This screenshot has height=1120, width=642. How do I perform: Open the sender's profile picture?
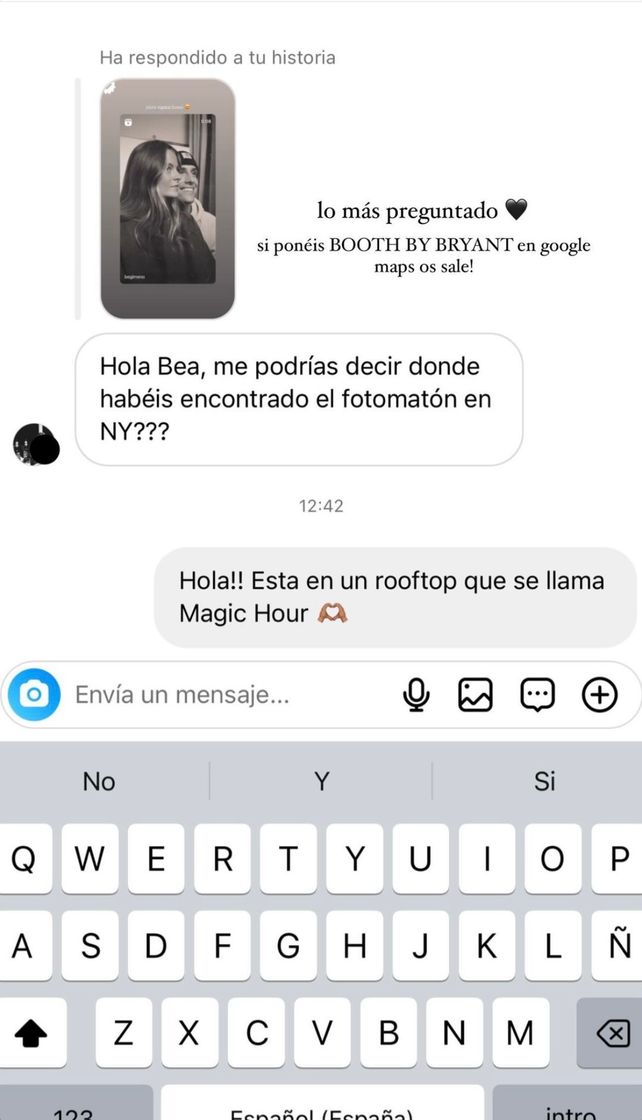point(36,444)
